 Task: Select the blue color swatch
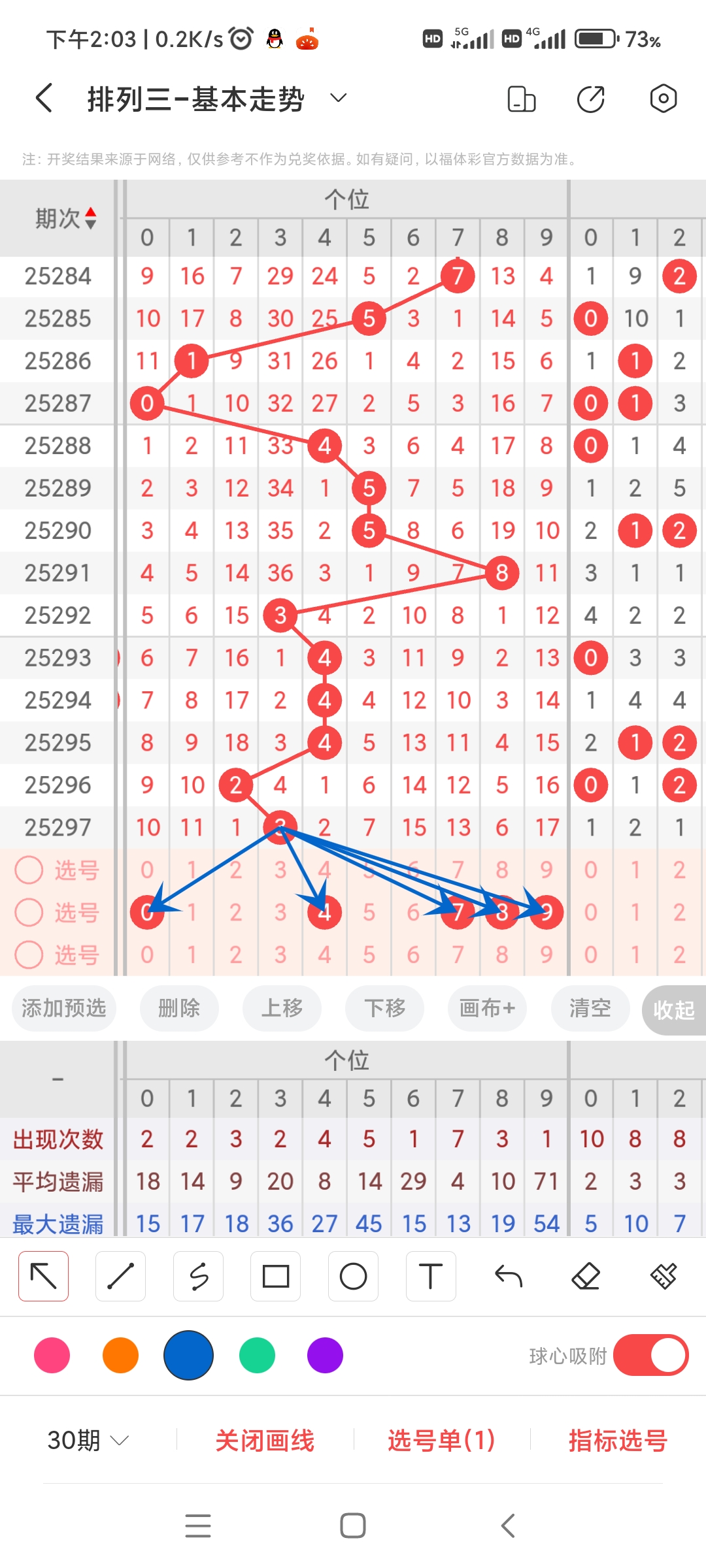(189, 1356)
